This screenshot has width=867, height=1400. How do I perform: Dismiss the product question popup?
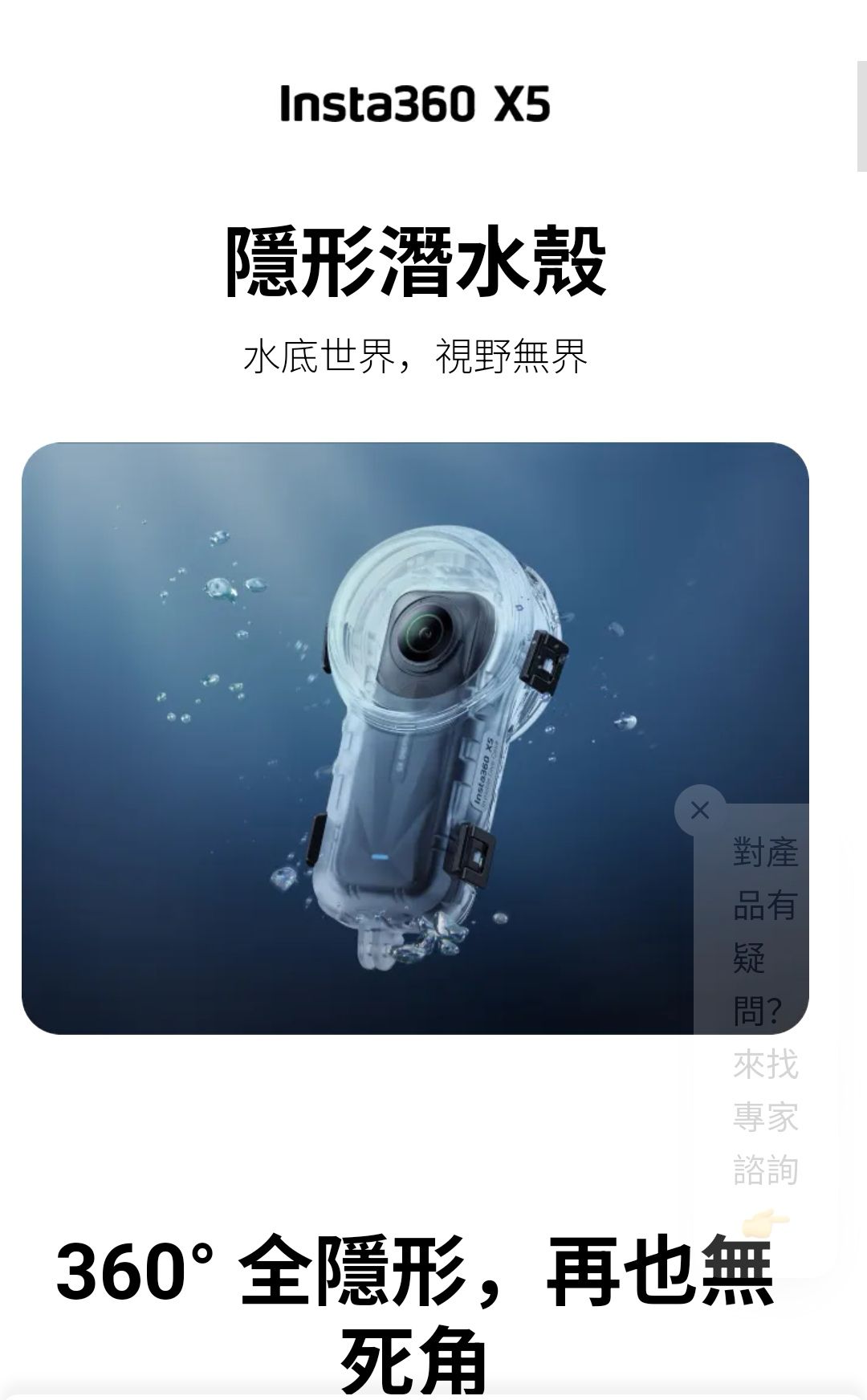tap(700, 811)
